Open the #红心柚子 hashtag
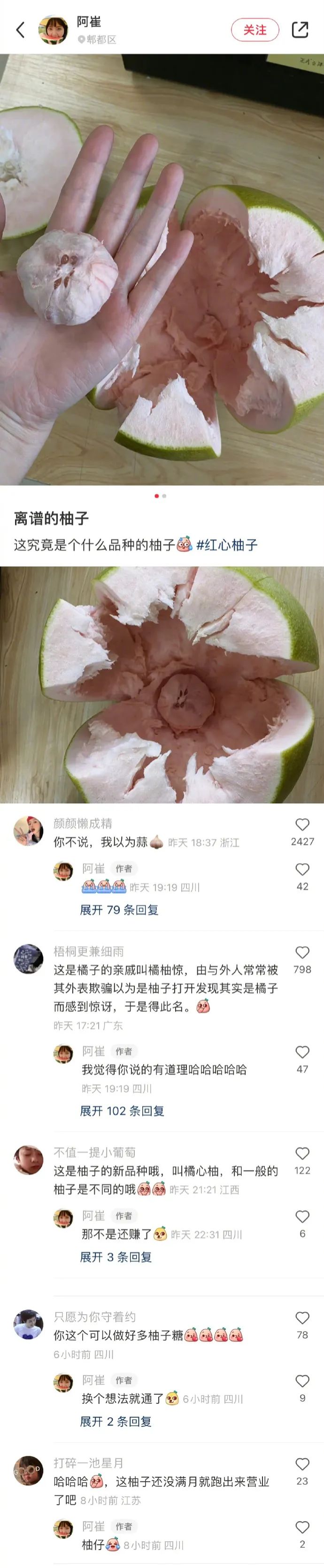This screenshot has width=324, height=1568. pos(226,545)
